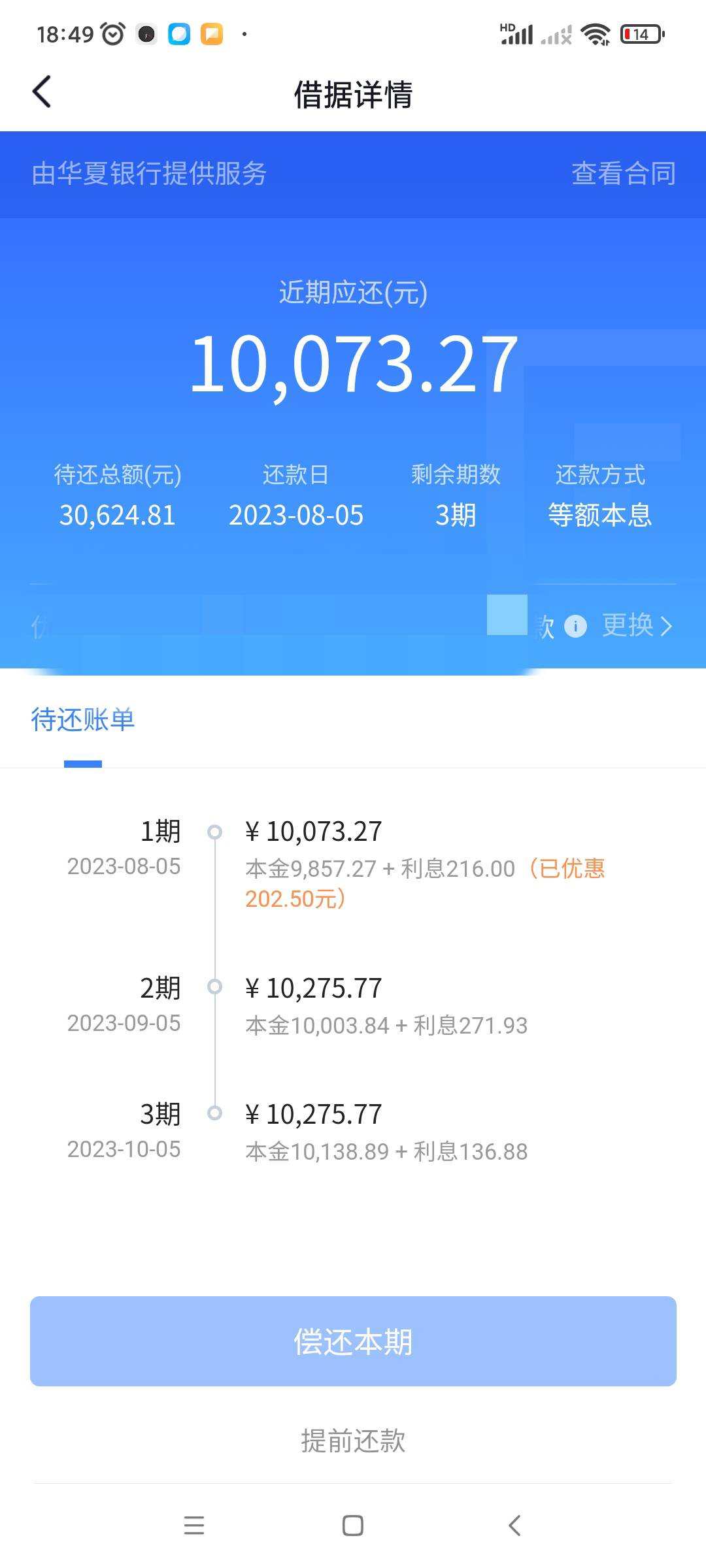706x1568 pixels.
Task: Open recent apps from the system navigation bar
Action: coord(194,1525)
